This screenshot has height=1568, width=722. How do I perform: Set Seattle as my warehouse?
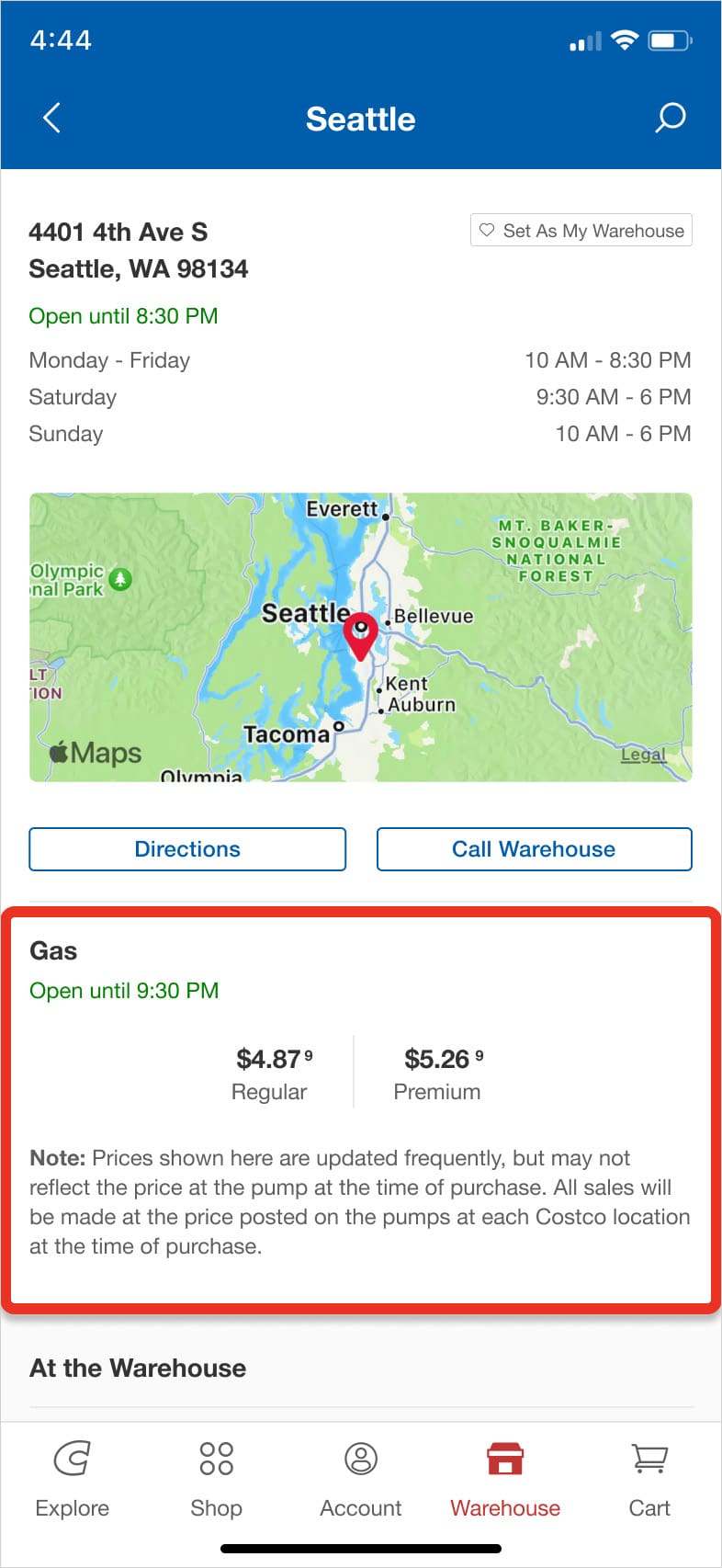tap(581, 231)
